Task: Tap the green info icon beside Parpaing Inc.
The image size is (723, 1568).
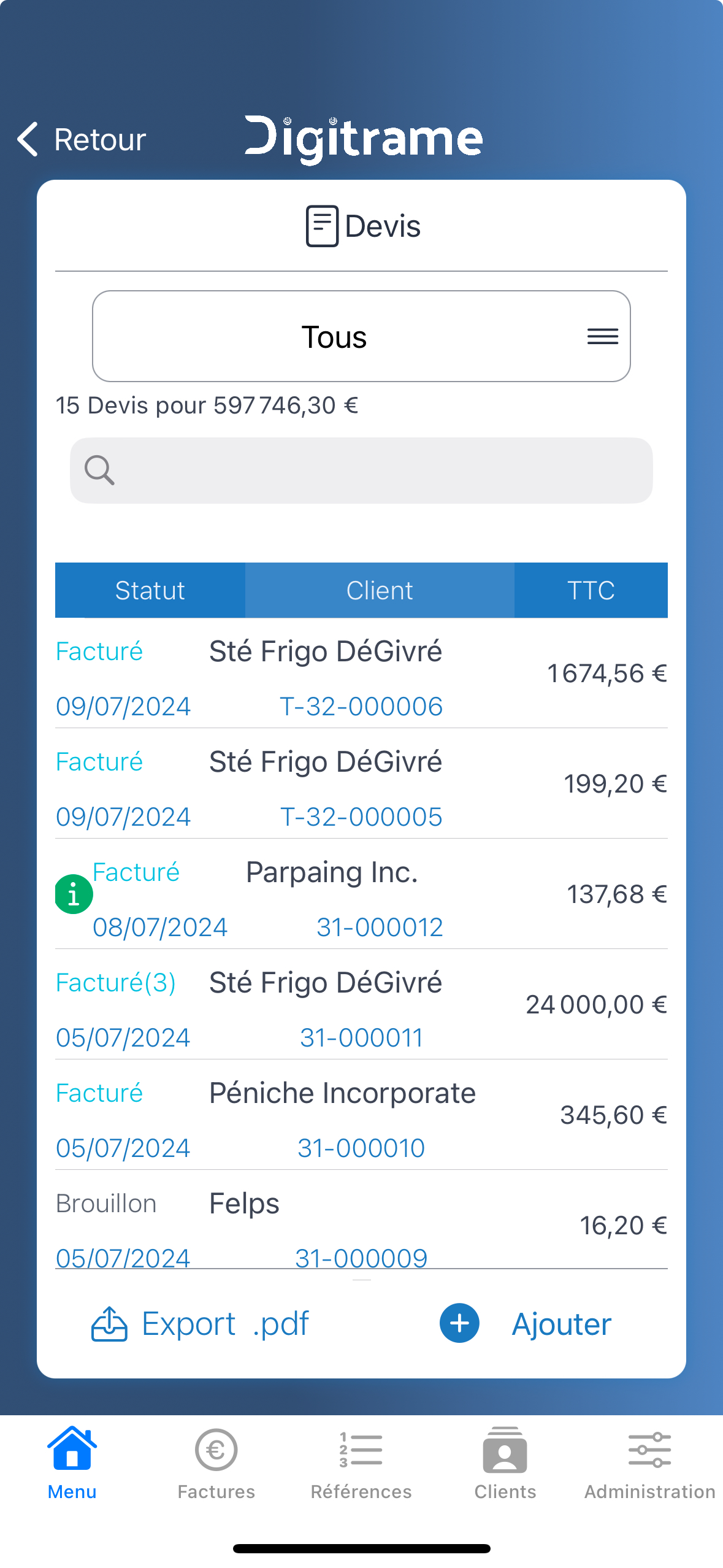Action: click(x=74, y=894)
